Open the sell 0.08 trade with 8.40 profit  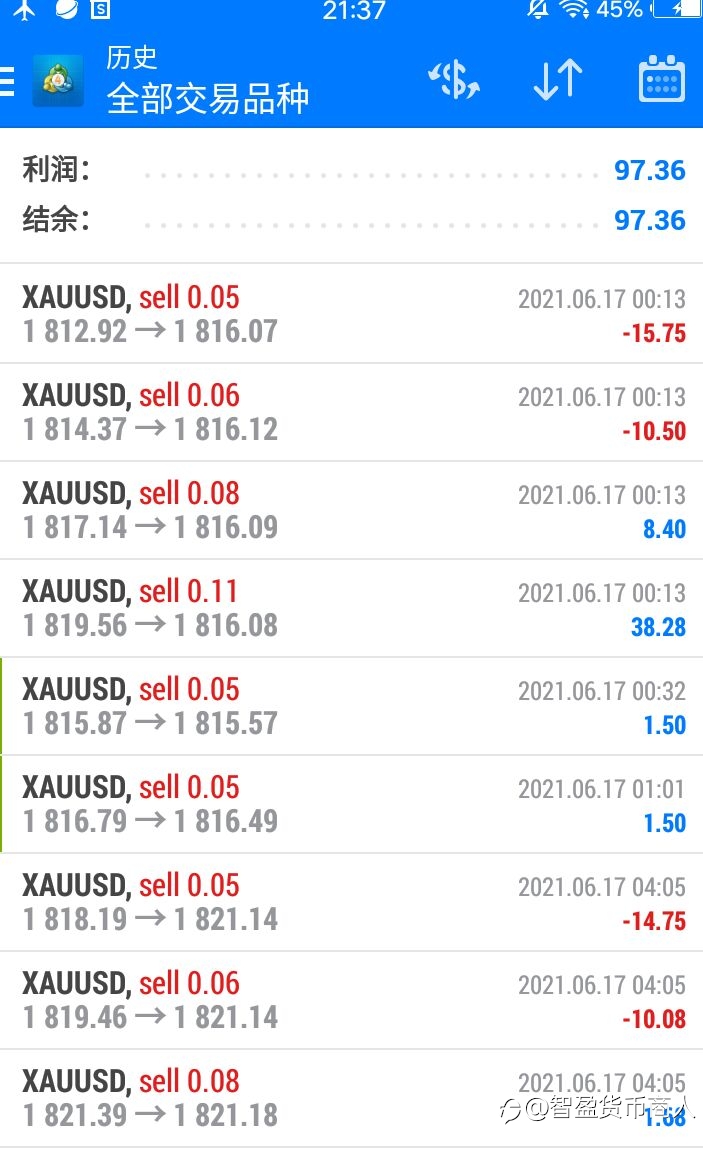tap(352, 510)
